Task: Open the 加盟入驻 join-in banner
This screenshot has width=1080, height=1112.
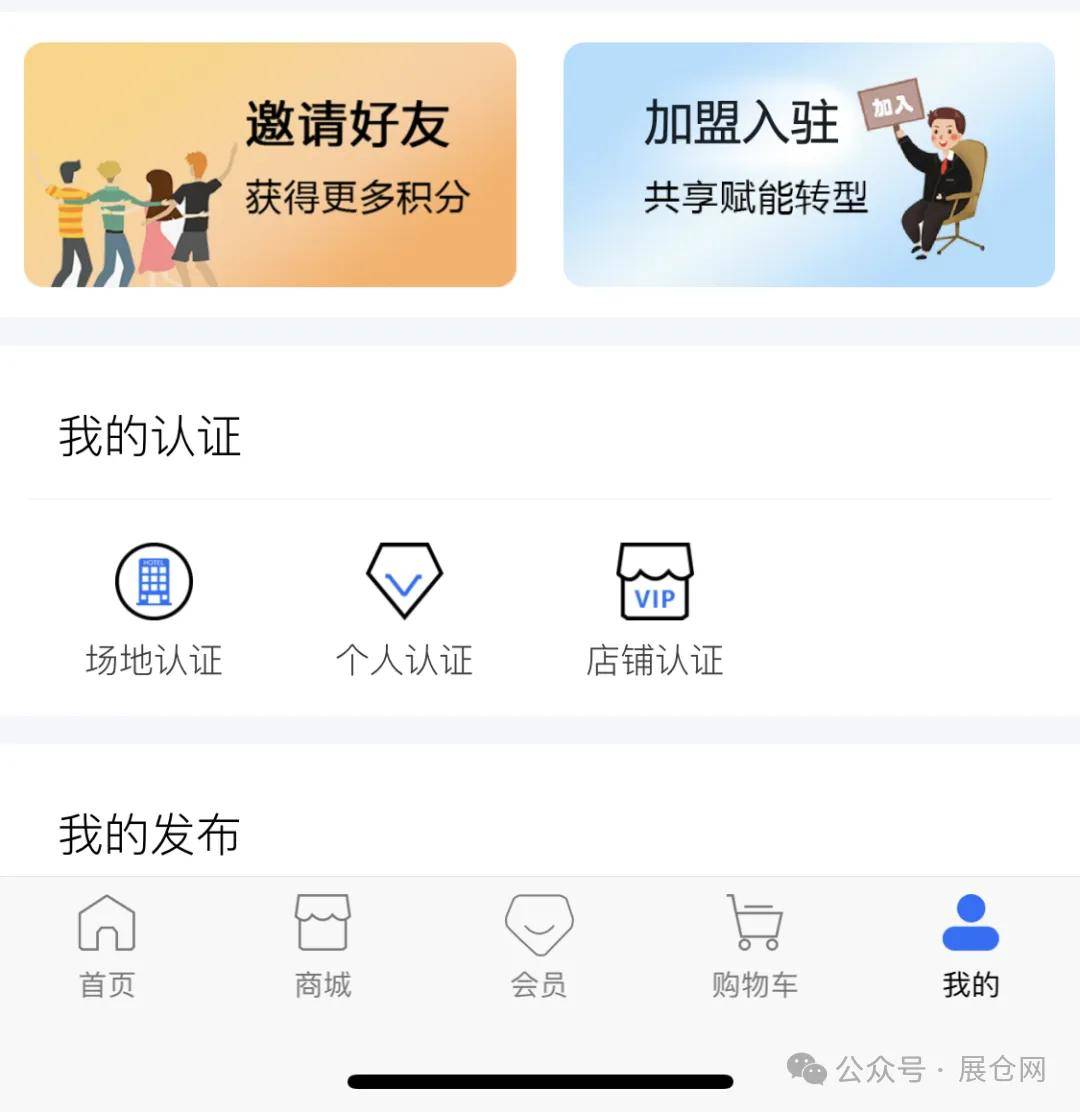Action: click(x=808, y=165)
